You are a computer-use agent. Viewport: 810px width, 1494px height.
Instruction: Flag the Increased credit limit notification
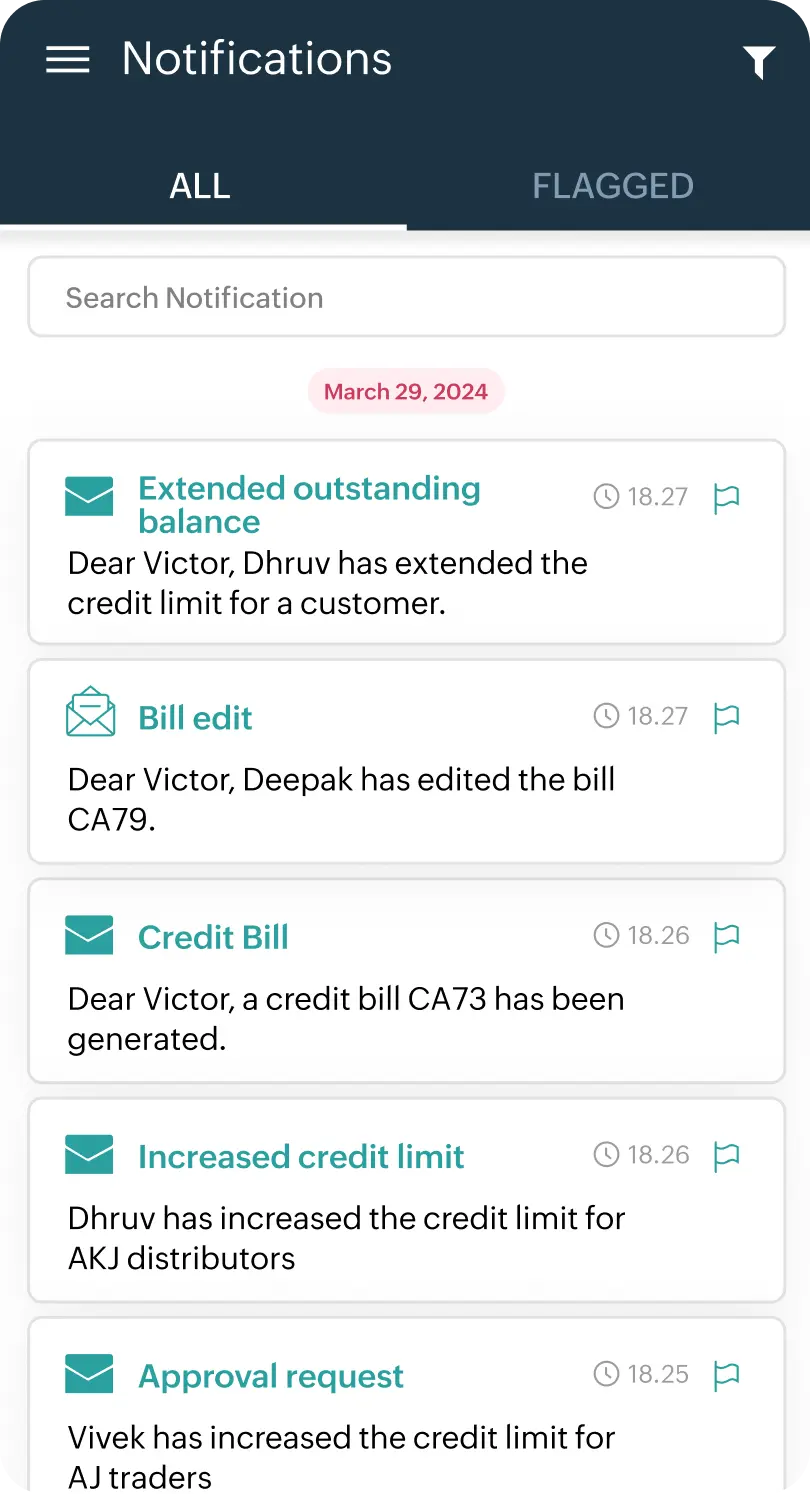(x=726, y=1156)
